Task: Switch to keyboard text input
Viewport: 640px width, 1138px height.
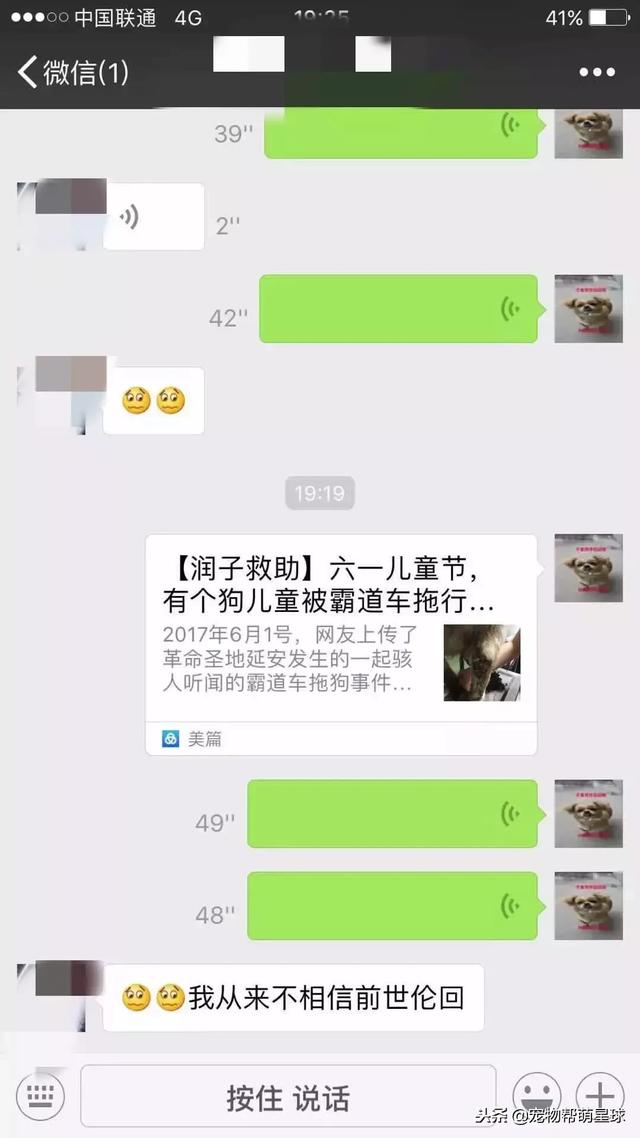Action: point(40,1095)
